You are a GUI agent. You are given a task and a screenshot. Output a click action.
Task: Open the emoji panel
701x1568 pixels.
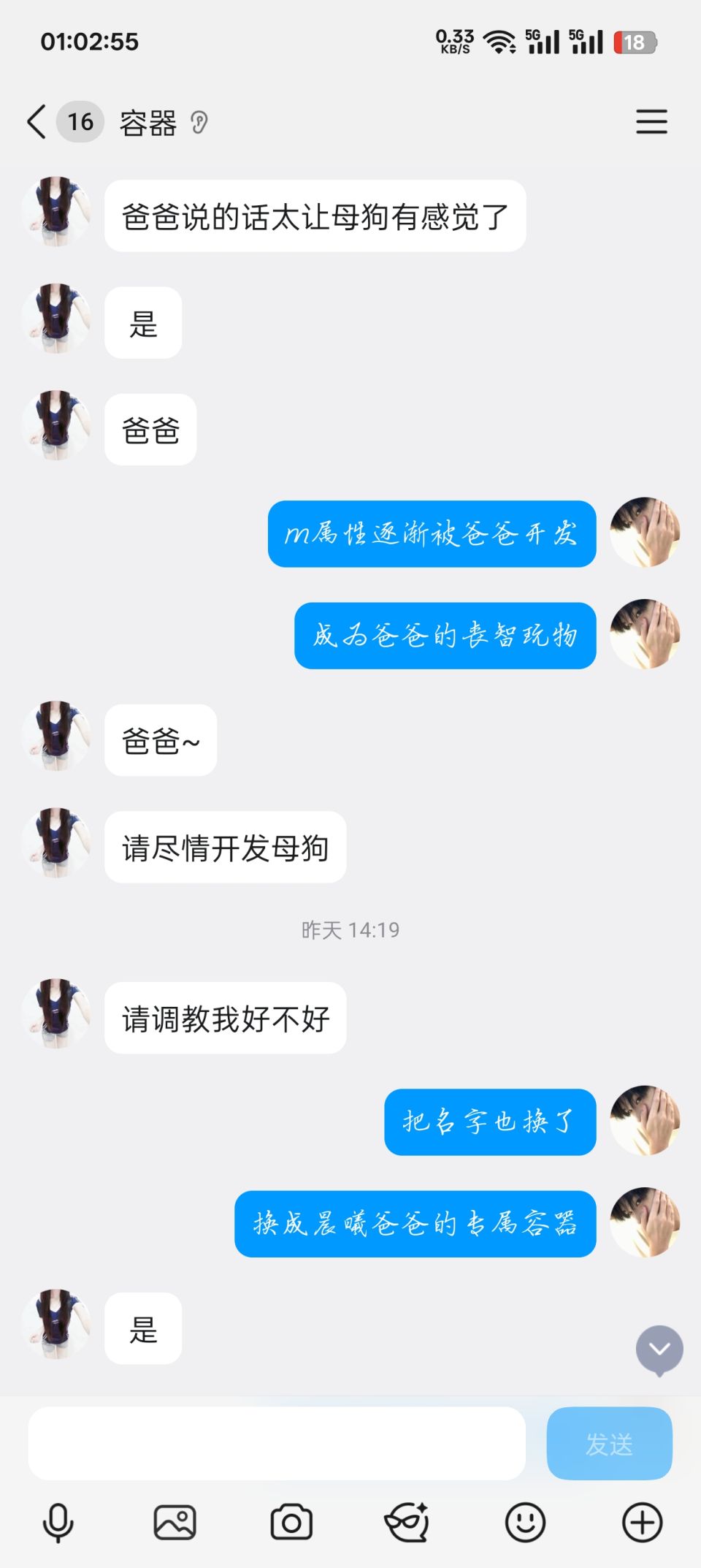525,1523
